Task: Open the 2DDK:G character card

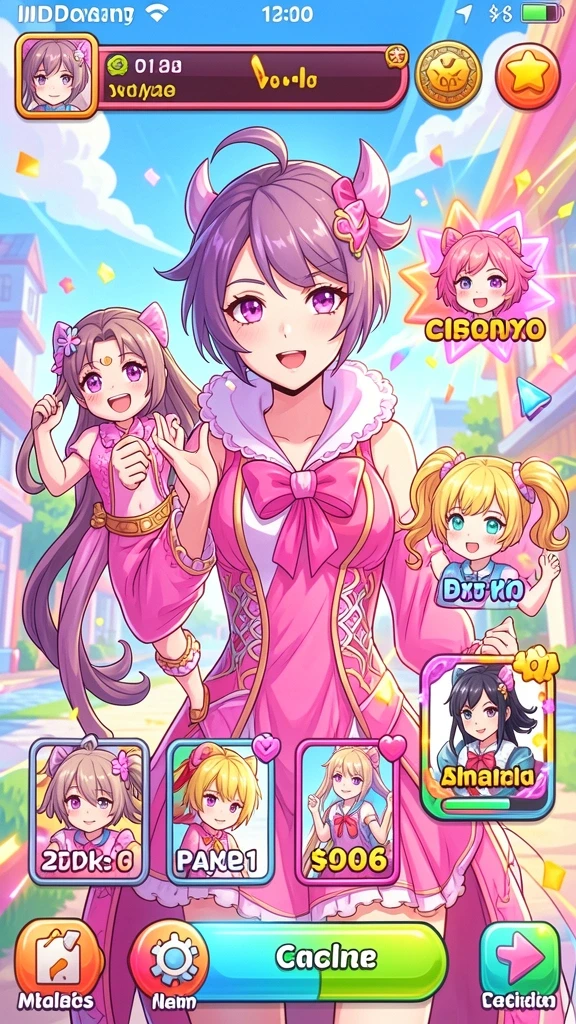Action: pos(89,812)
